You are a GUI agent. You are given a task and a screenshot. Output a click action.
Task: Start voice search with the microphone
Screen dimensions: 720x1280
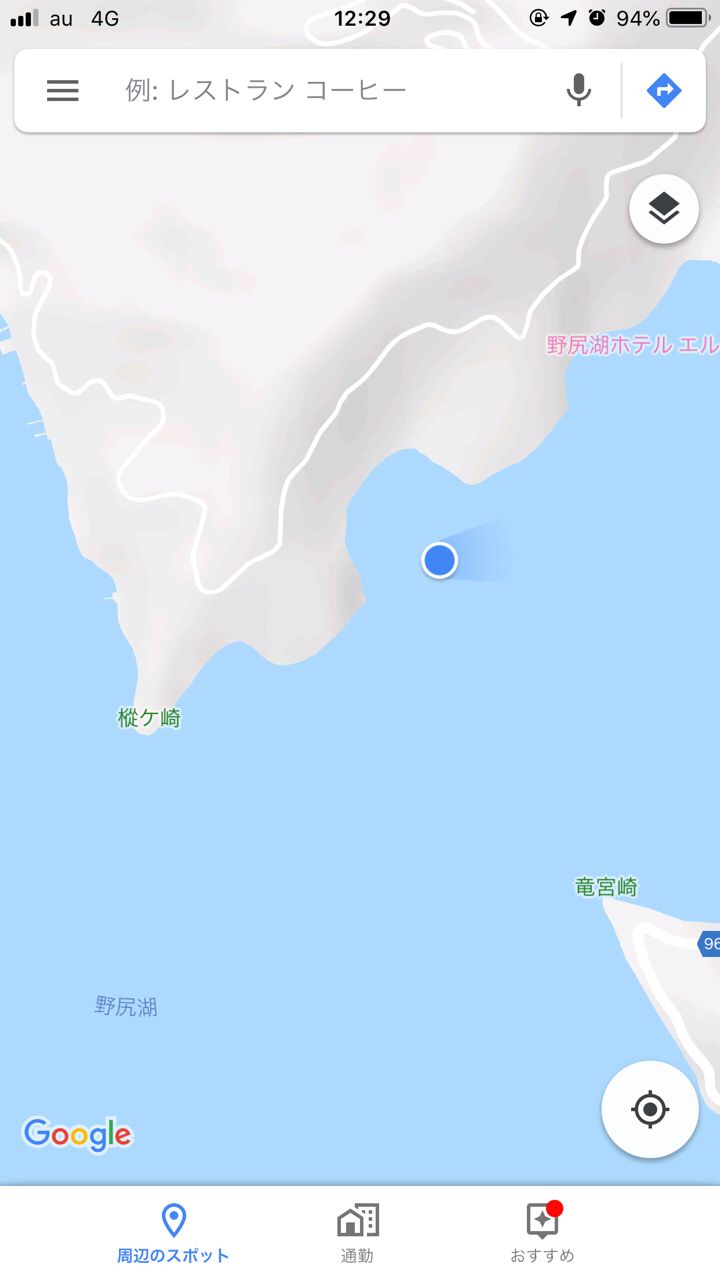click(578, 91)
